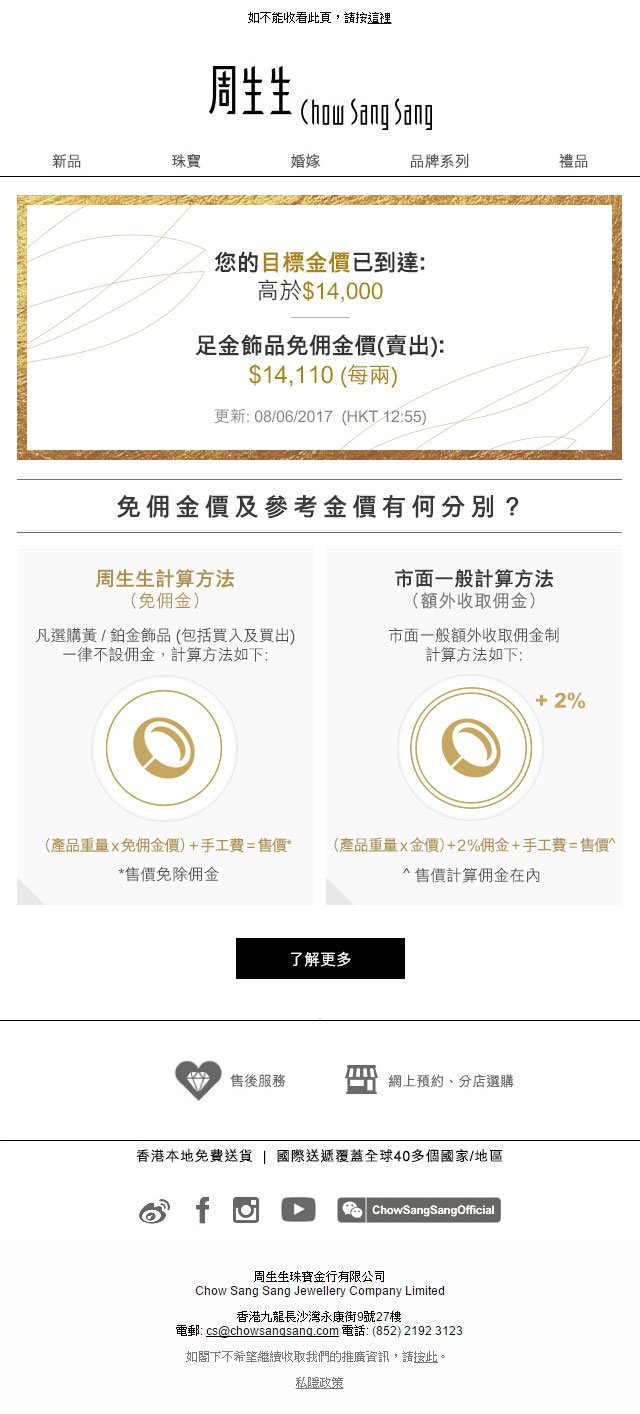This screenshot has width=640, height=1414.
Task: Switch to the 禮品 section
Action: (573, 161)
